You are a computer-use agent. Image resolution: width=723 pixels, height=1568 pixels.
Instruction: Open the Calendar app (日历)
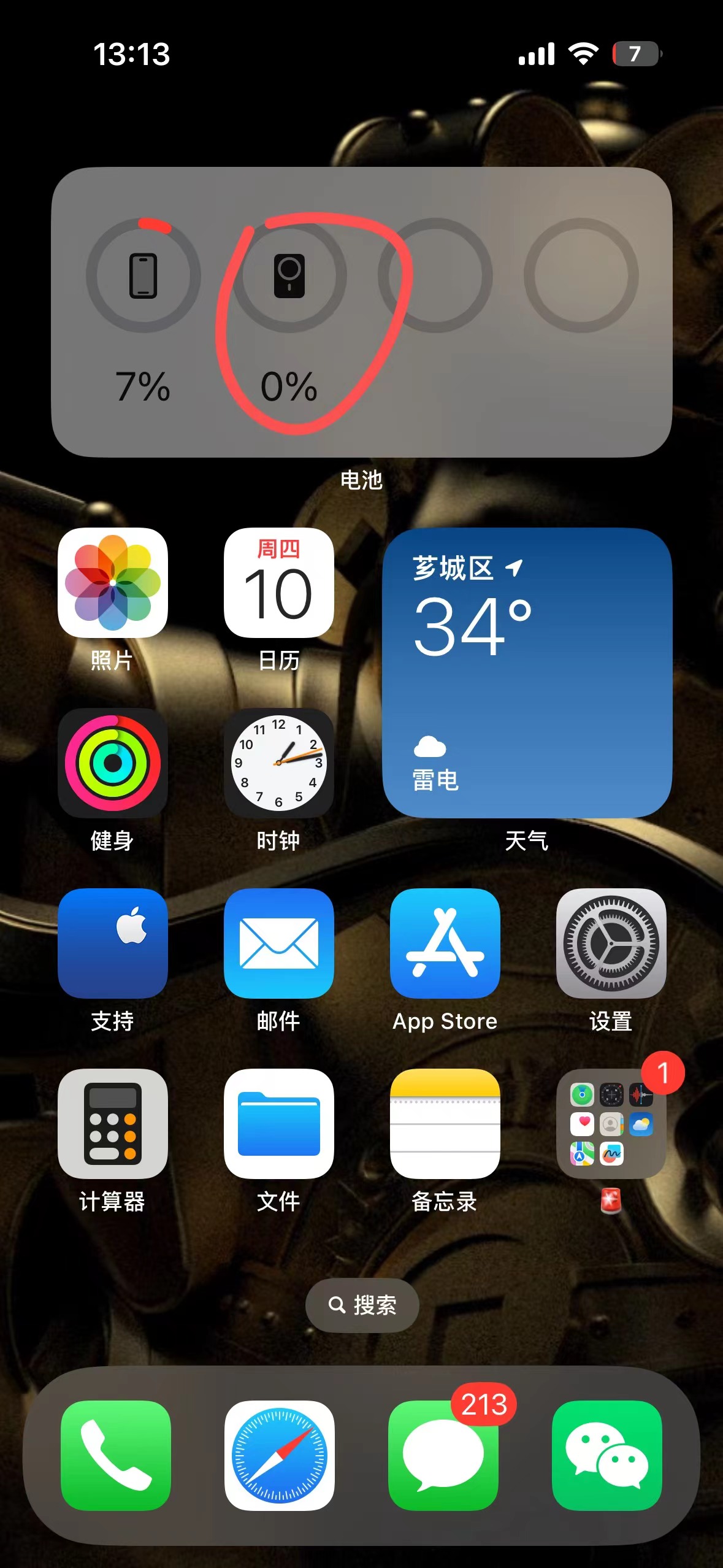(278, 583)
